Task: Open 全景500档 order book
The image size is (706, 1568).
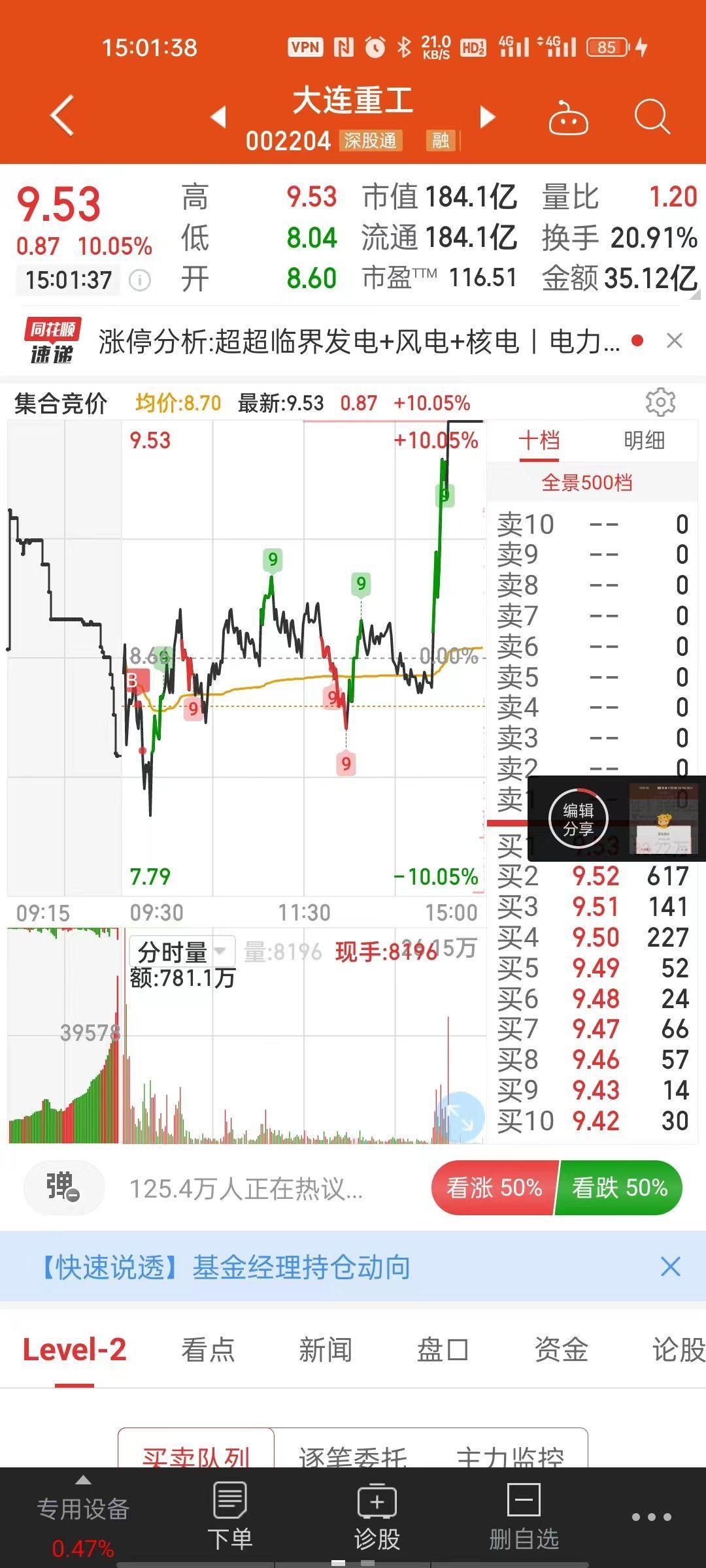Action: [x=587, y=483]
